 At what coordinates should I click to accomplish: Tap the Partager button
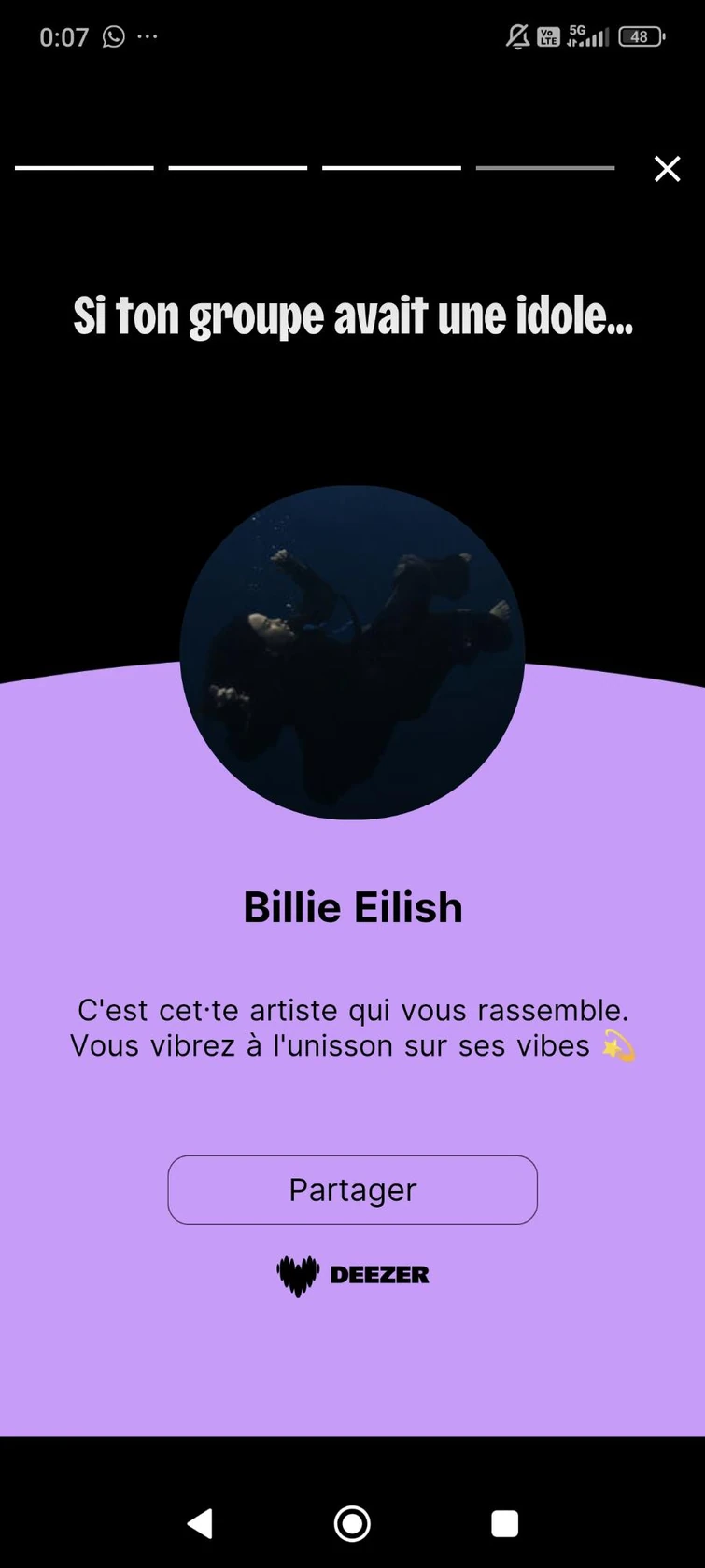tap(352, 1189)
